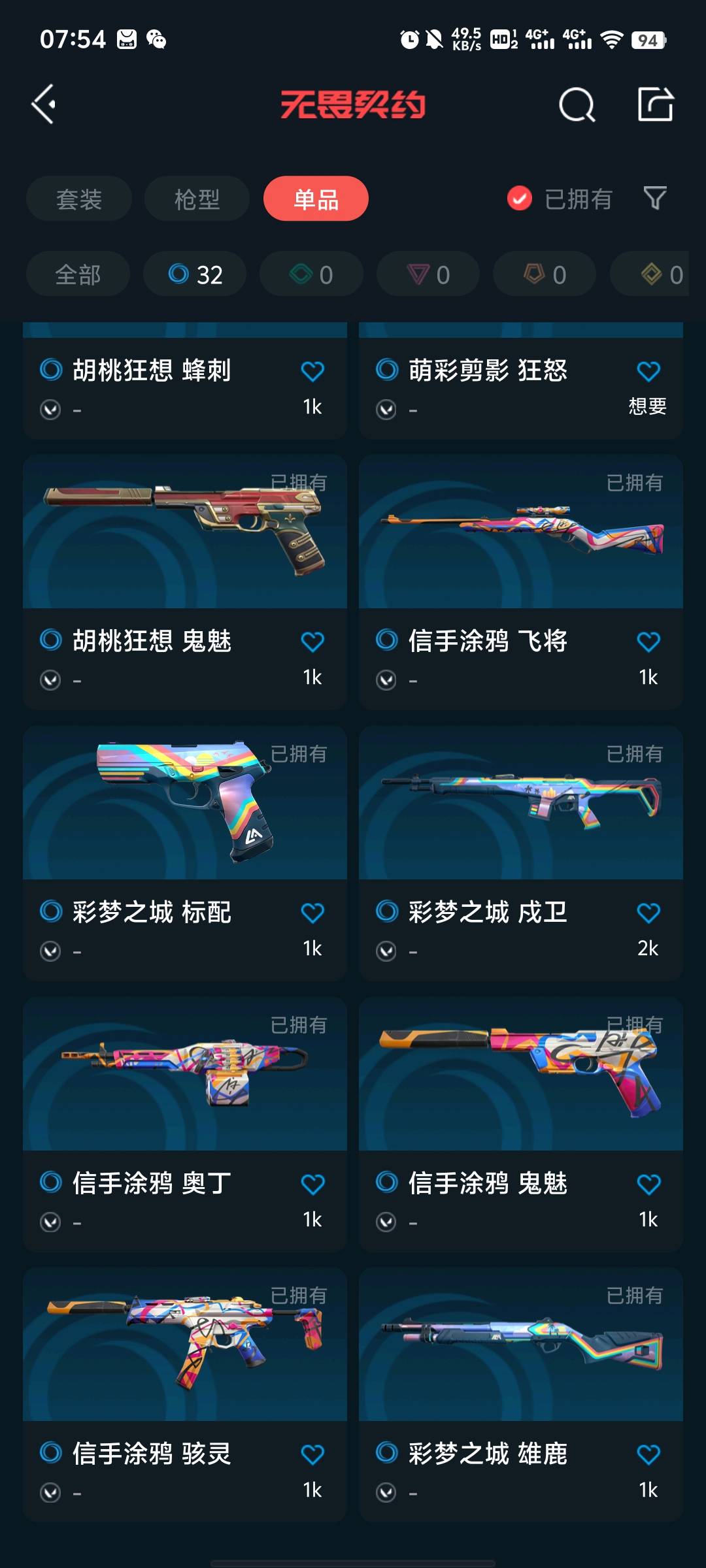
Task: Like the 彩梦之城 戍卫 skin
Action: (648, 913)
